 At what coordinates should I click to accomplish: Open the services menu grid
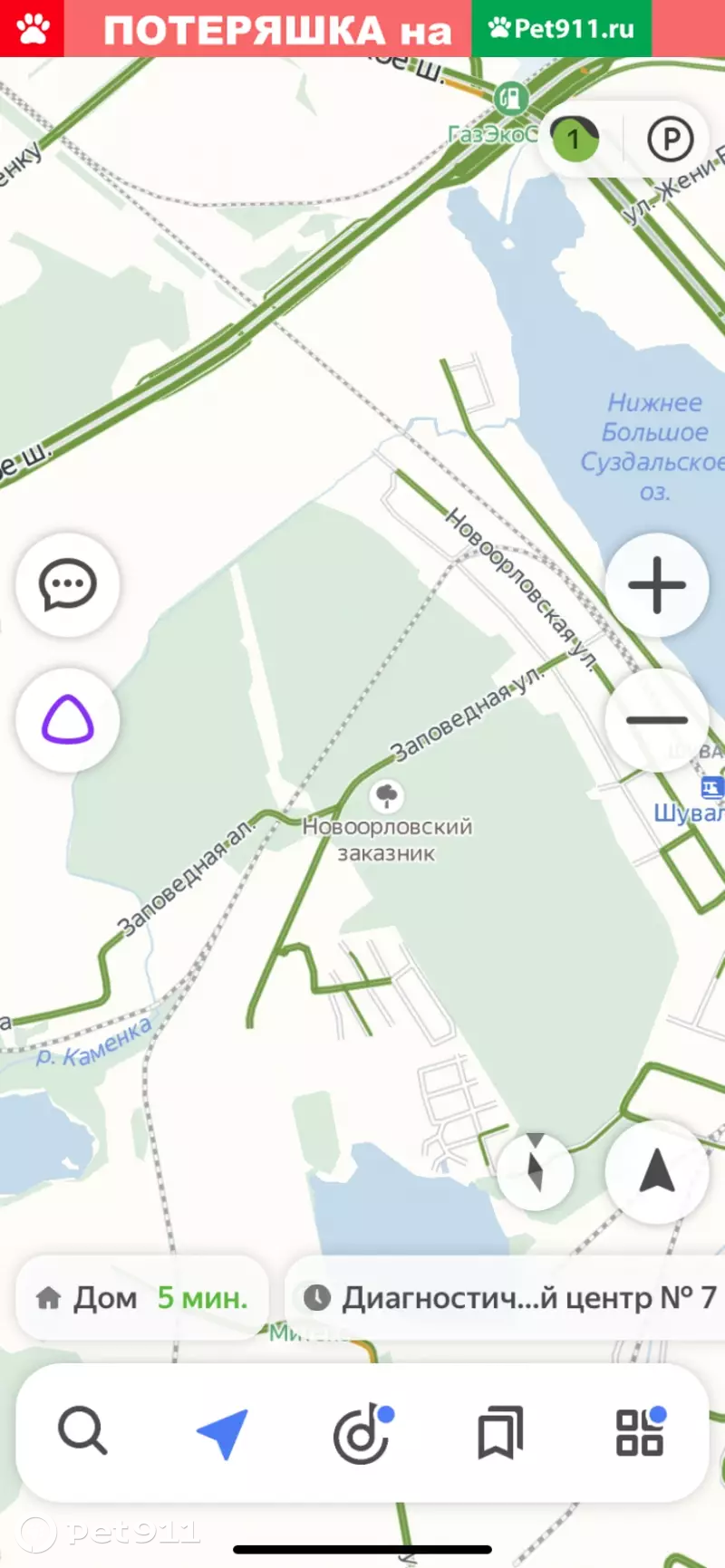641,1431
